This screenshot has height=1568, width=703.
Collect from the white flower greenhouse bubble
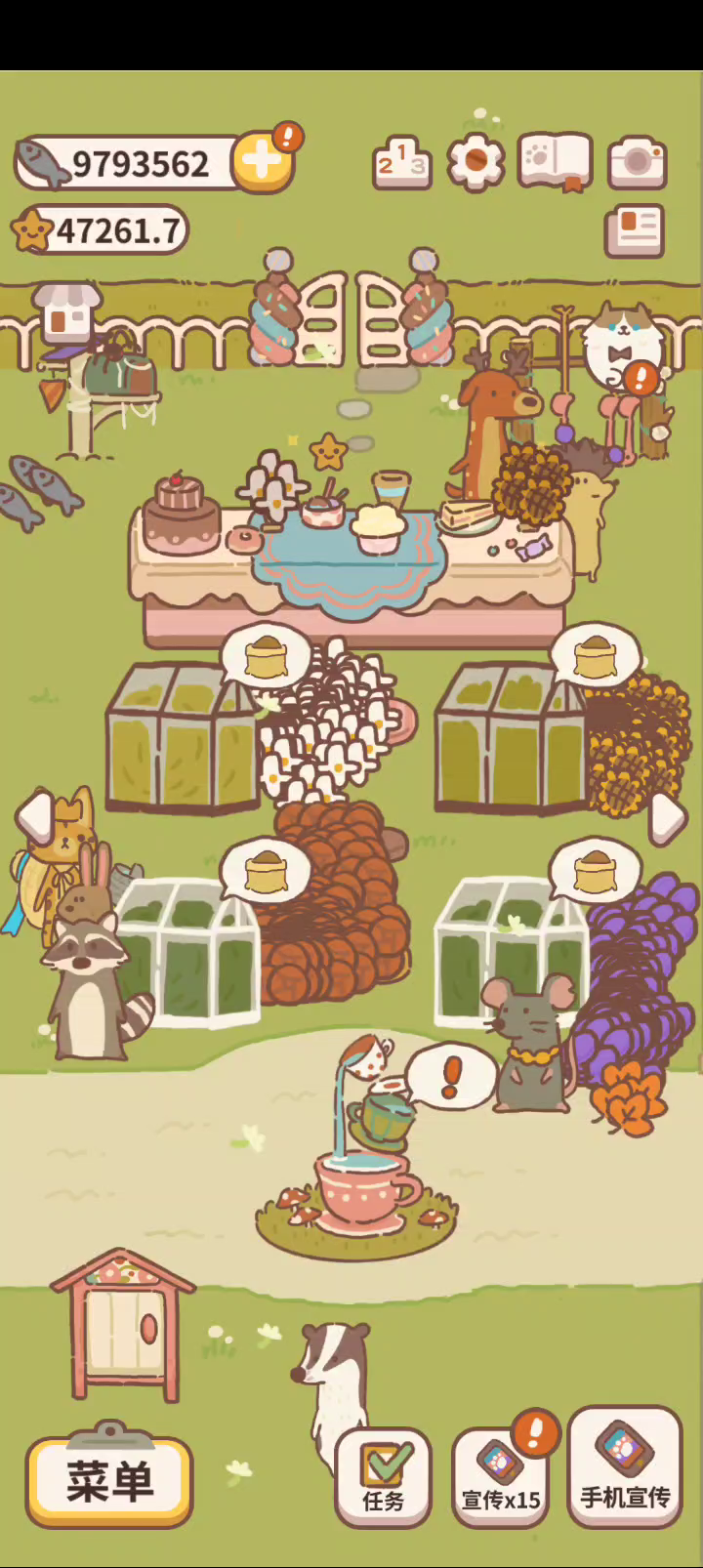[x=267, y=657]
